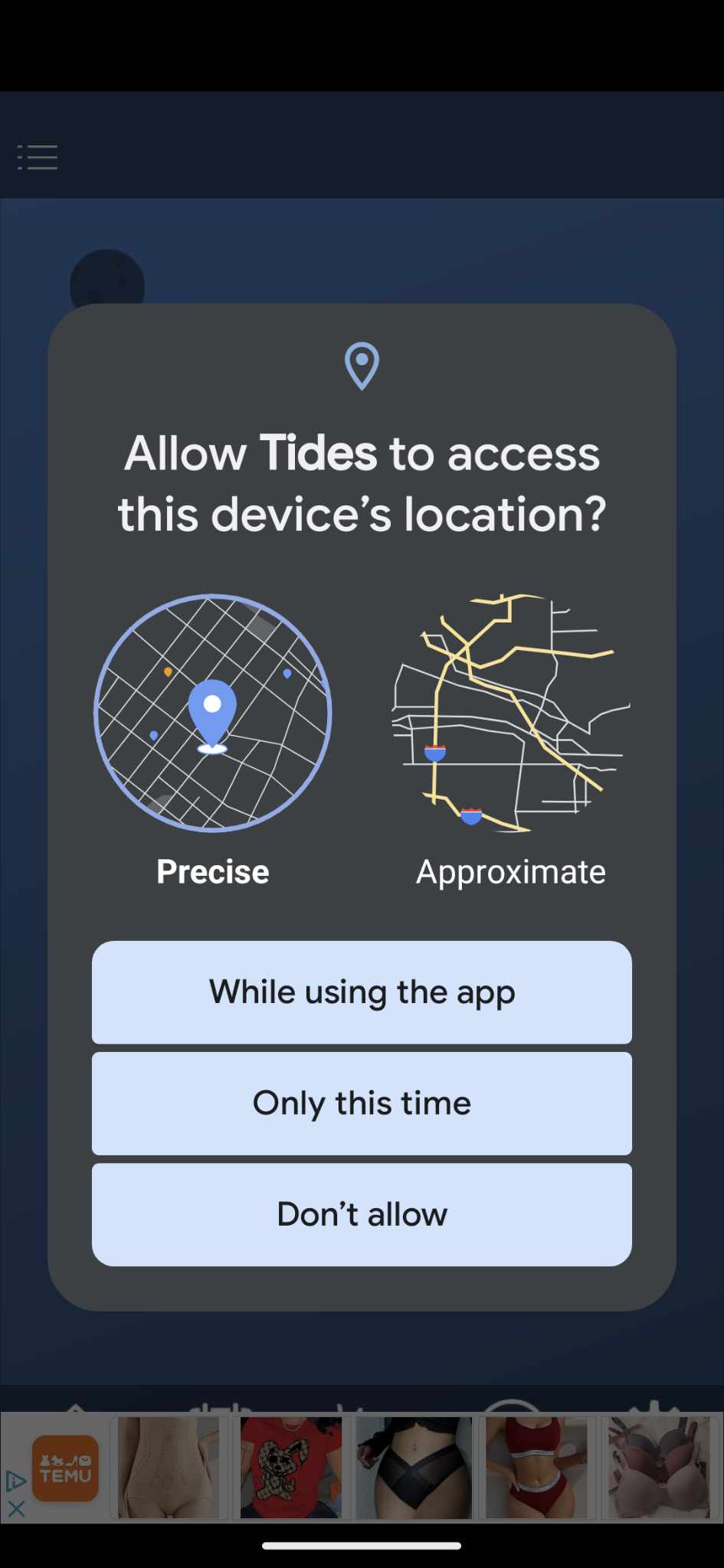The image size is (724, 1568).
Task: Allow location while using the app
Action: click(362, 992)
